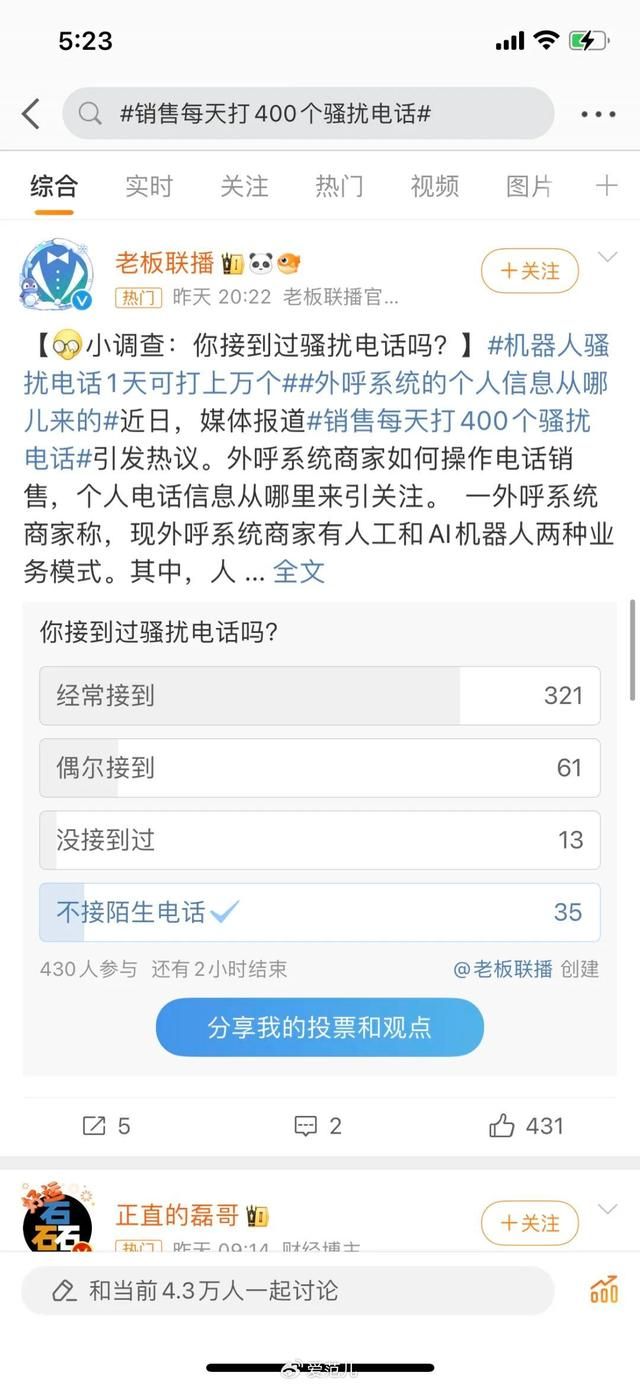Tap the search box with the hashtag query
Image resolution: width=640 pixels, height=1385 pixels.
(x=308, y=114)
